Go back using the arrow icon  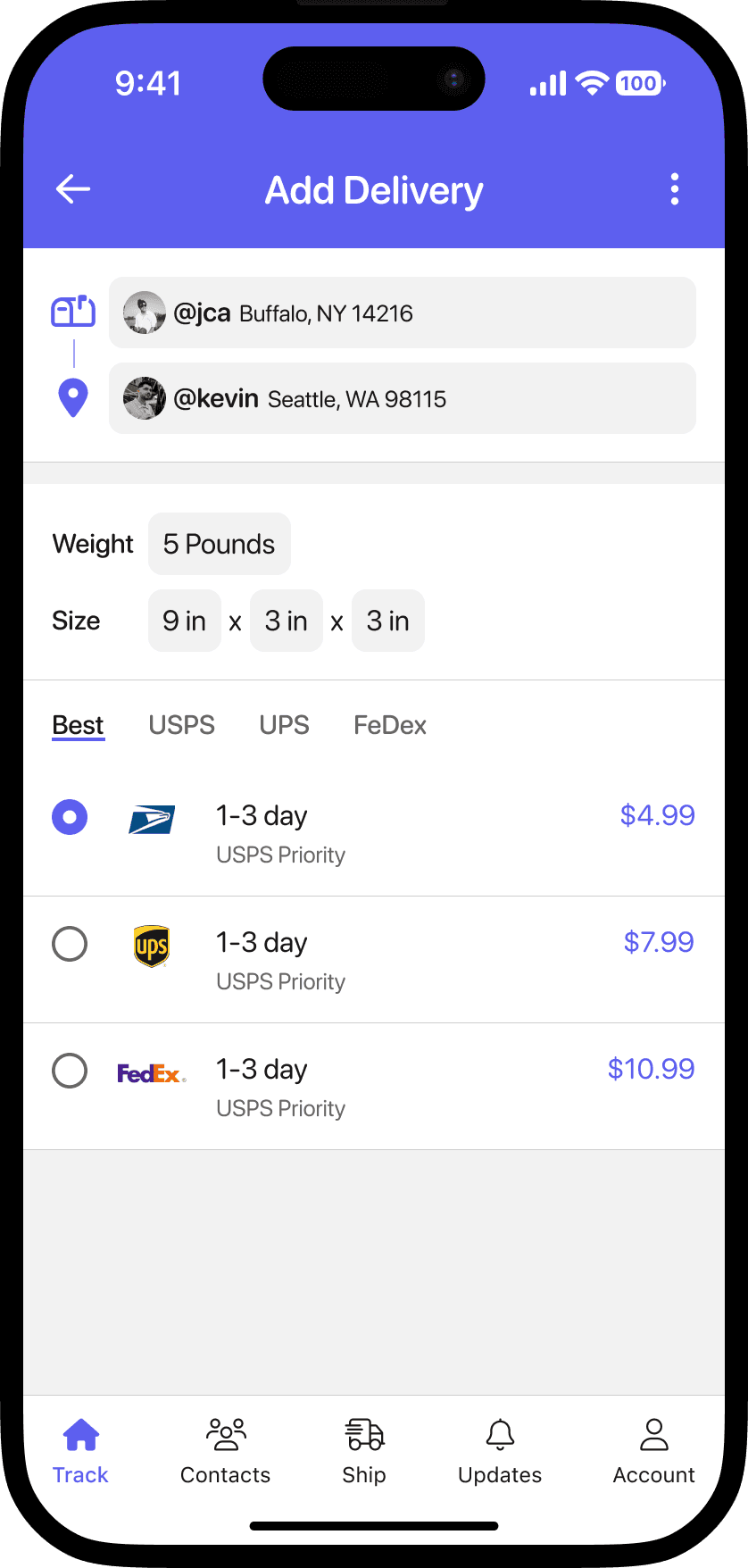pos(73,189)
